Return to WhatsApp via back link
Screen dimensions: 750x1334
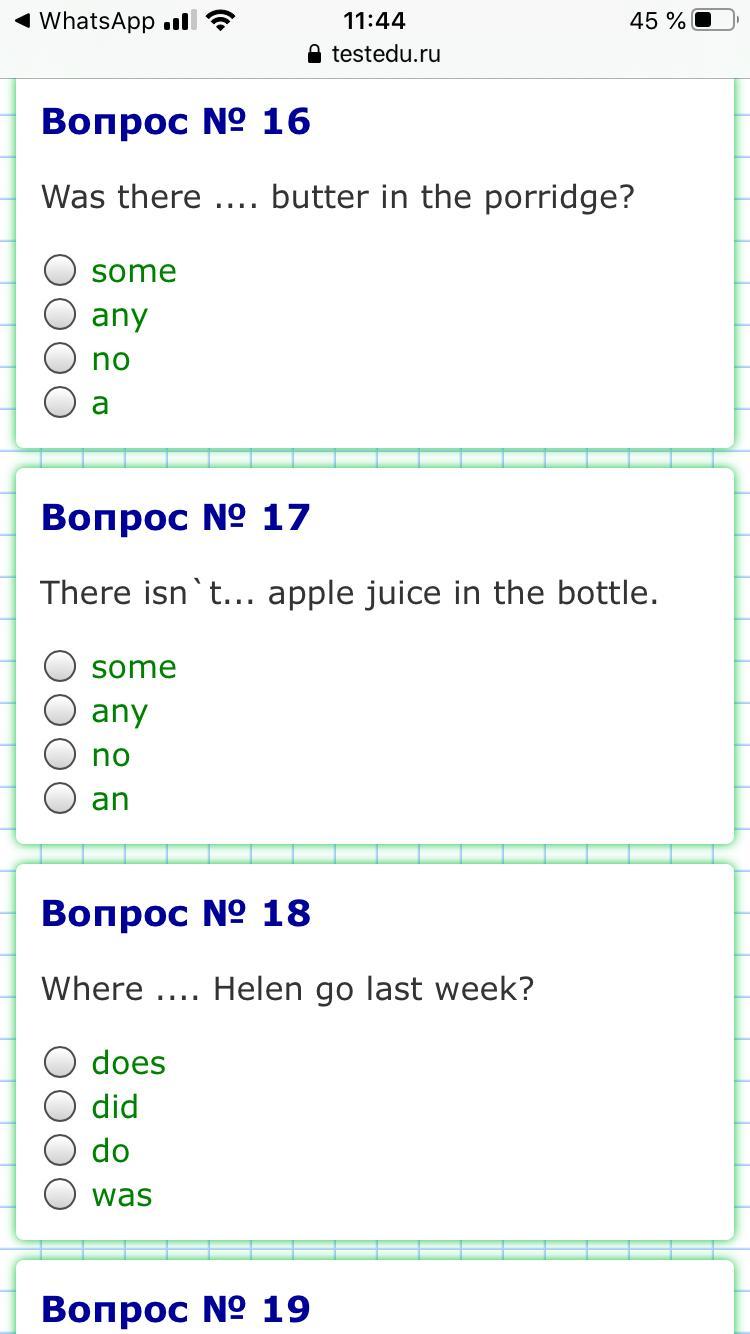pos(85,20)
